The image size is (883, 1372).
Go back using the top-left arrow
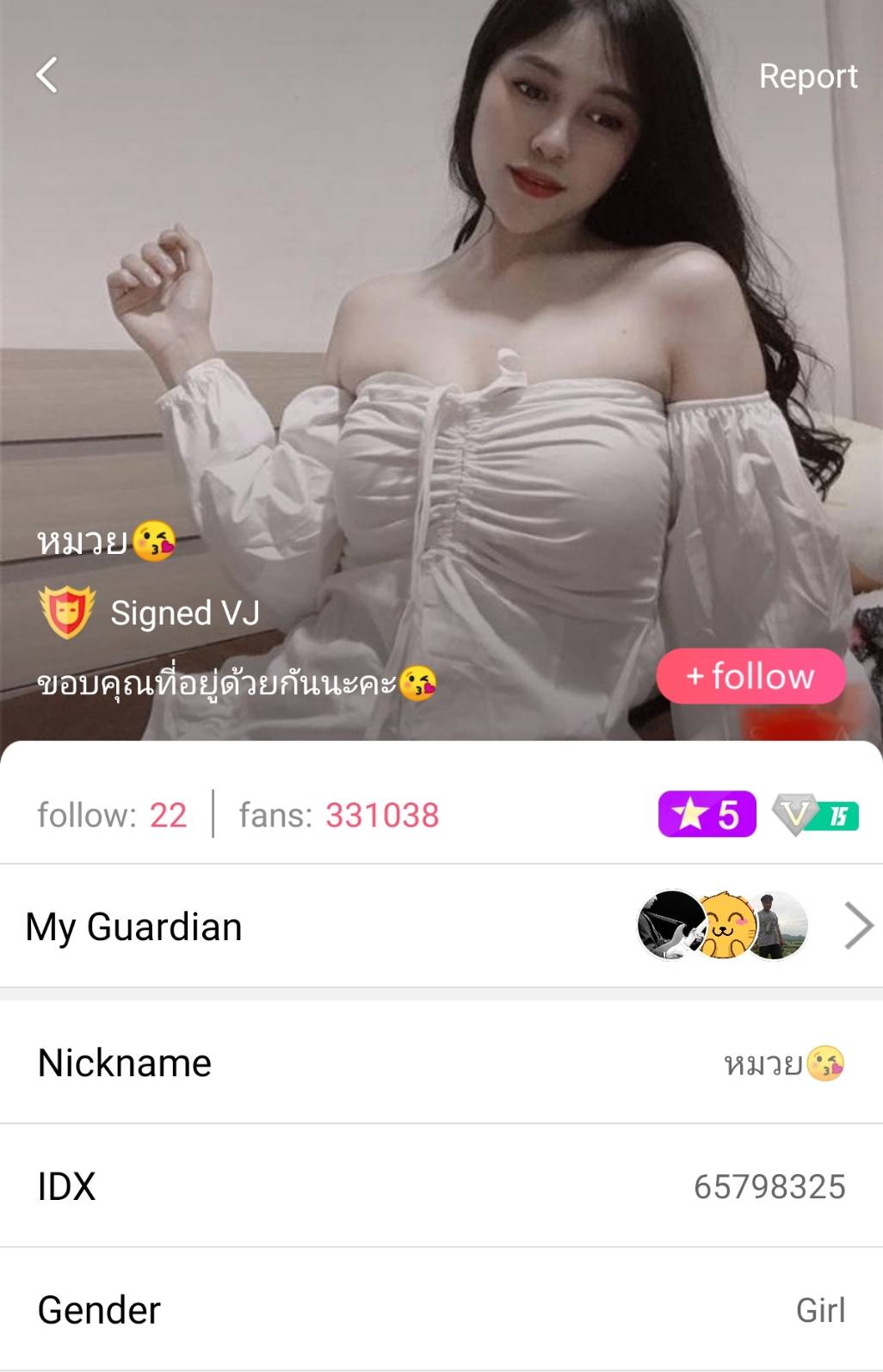click(x=47, y=75)
